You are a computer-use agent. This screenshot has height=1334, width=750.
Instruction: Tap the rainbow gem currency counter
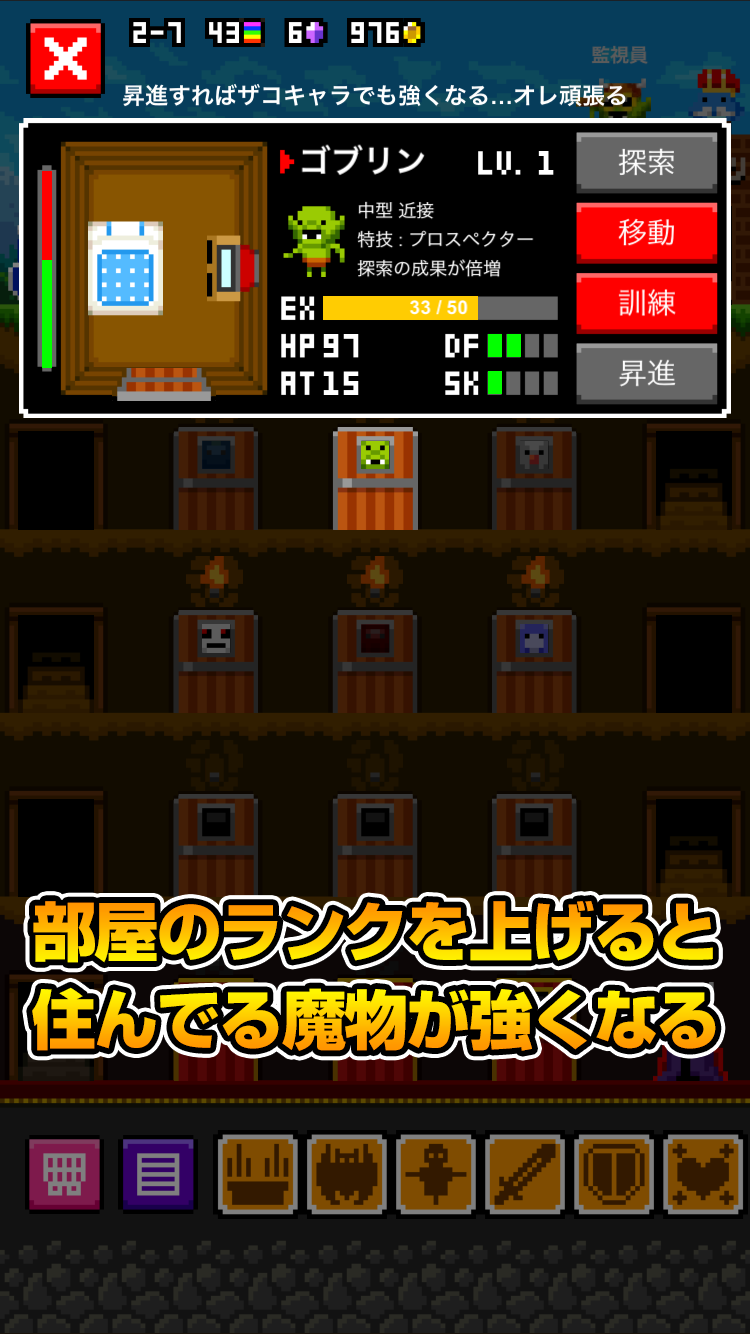coord(232,30)
